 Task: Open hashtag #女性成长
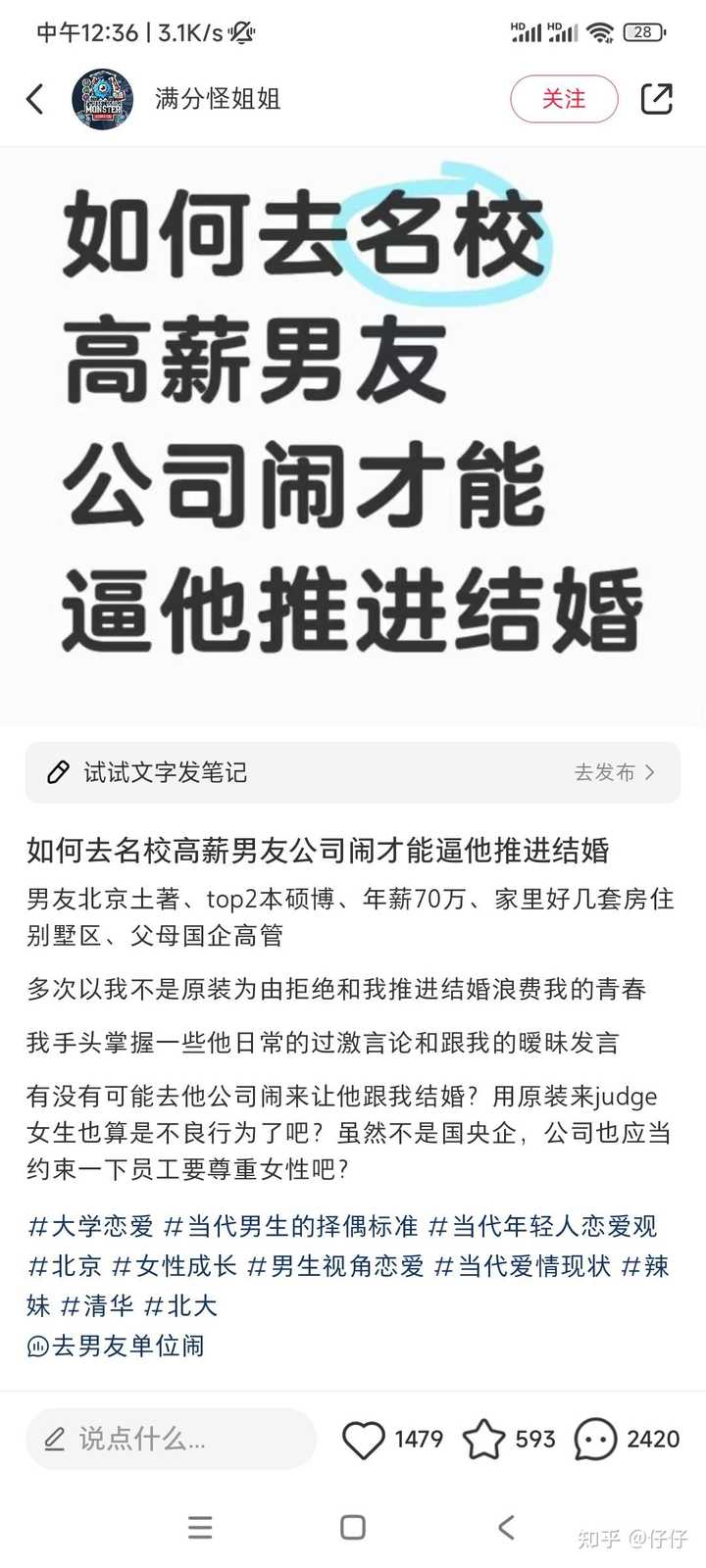tap(175, 1266)
